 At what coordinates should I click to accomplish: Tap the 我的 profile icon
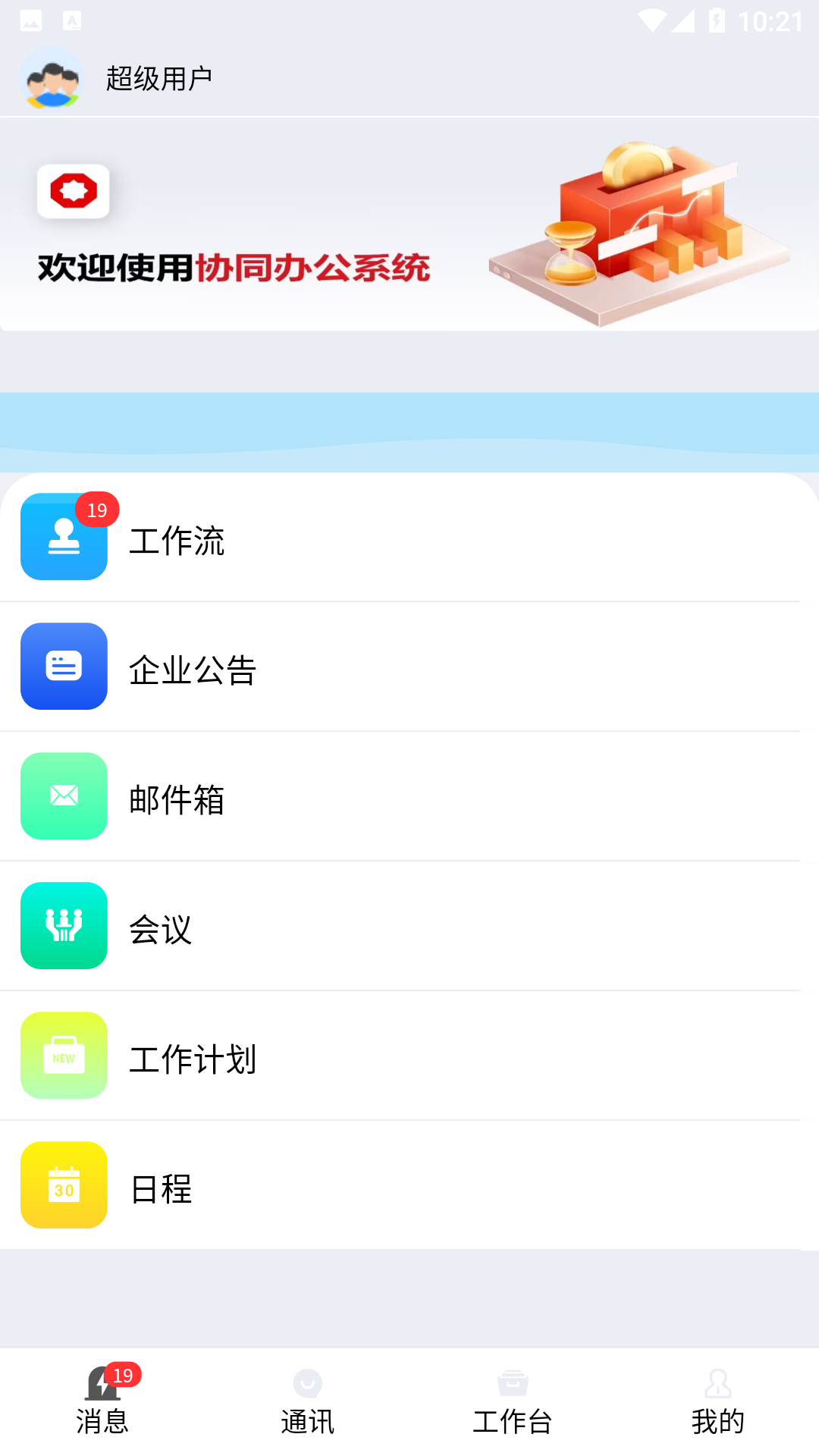[x=717, y=1382]
